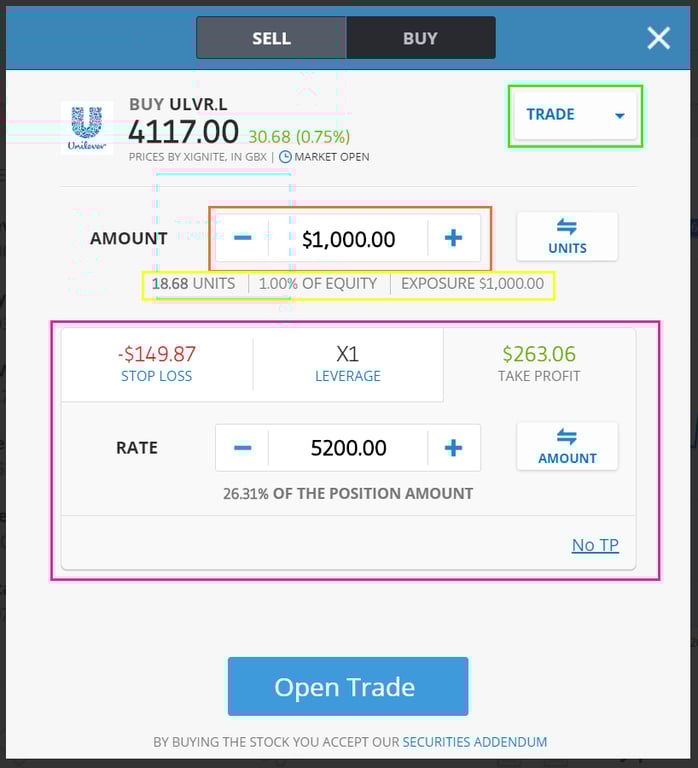Lower the take profit rate
Screen dimensions: 698x768
coord(242,448)
